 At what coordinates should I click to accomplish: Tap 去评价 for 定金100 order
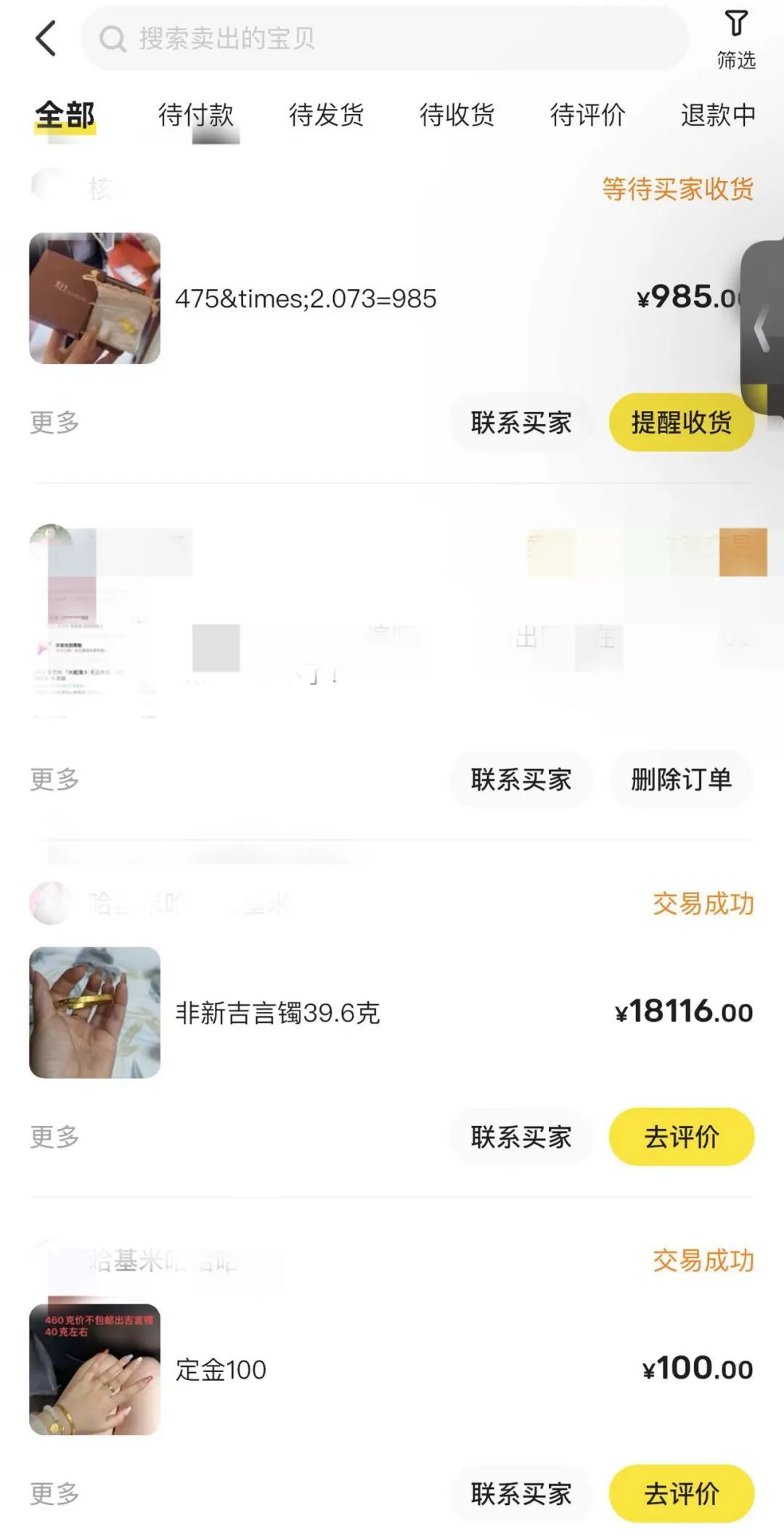[681, 1494]
